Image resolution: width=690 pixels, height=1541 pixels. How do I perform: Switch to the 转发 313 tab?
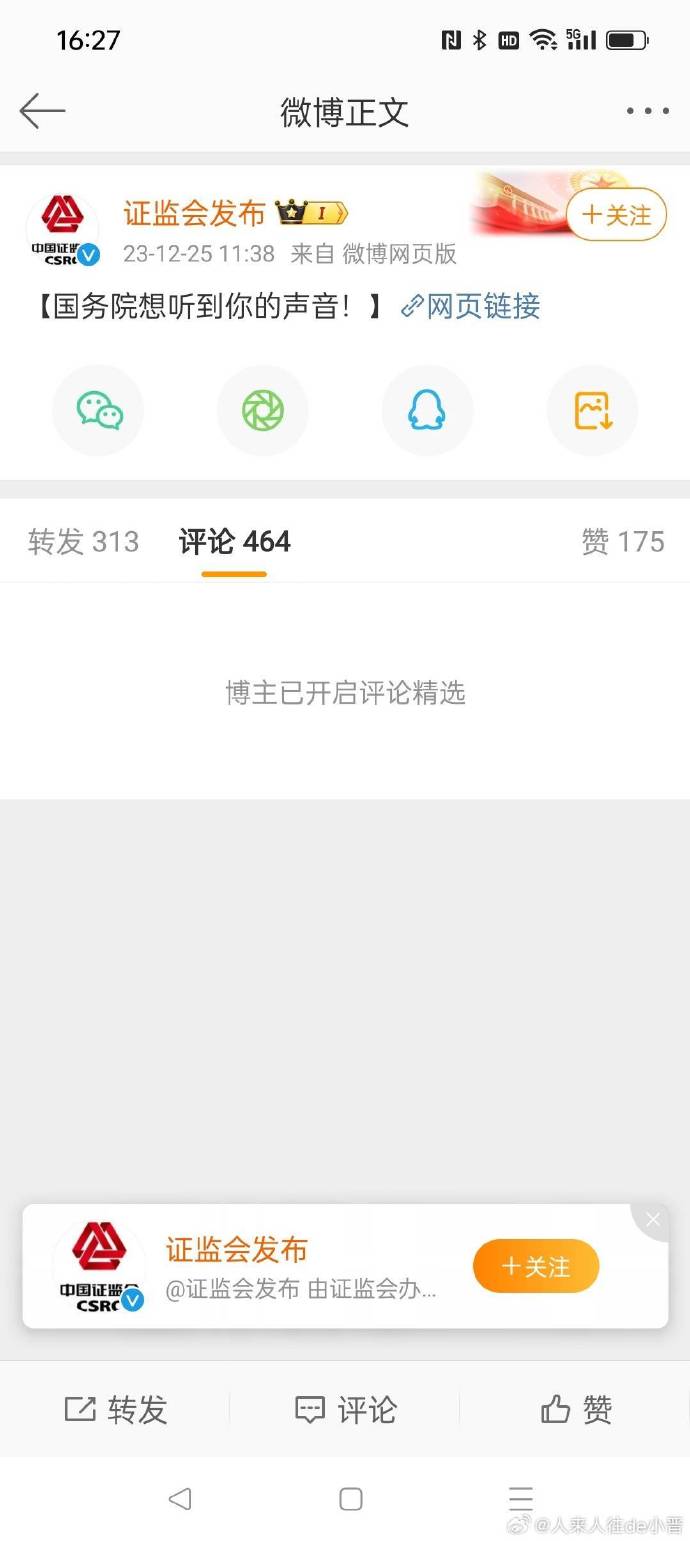[x=83, y=542]
